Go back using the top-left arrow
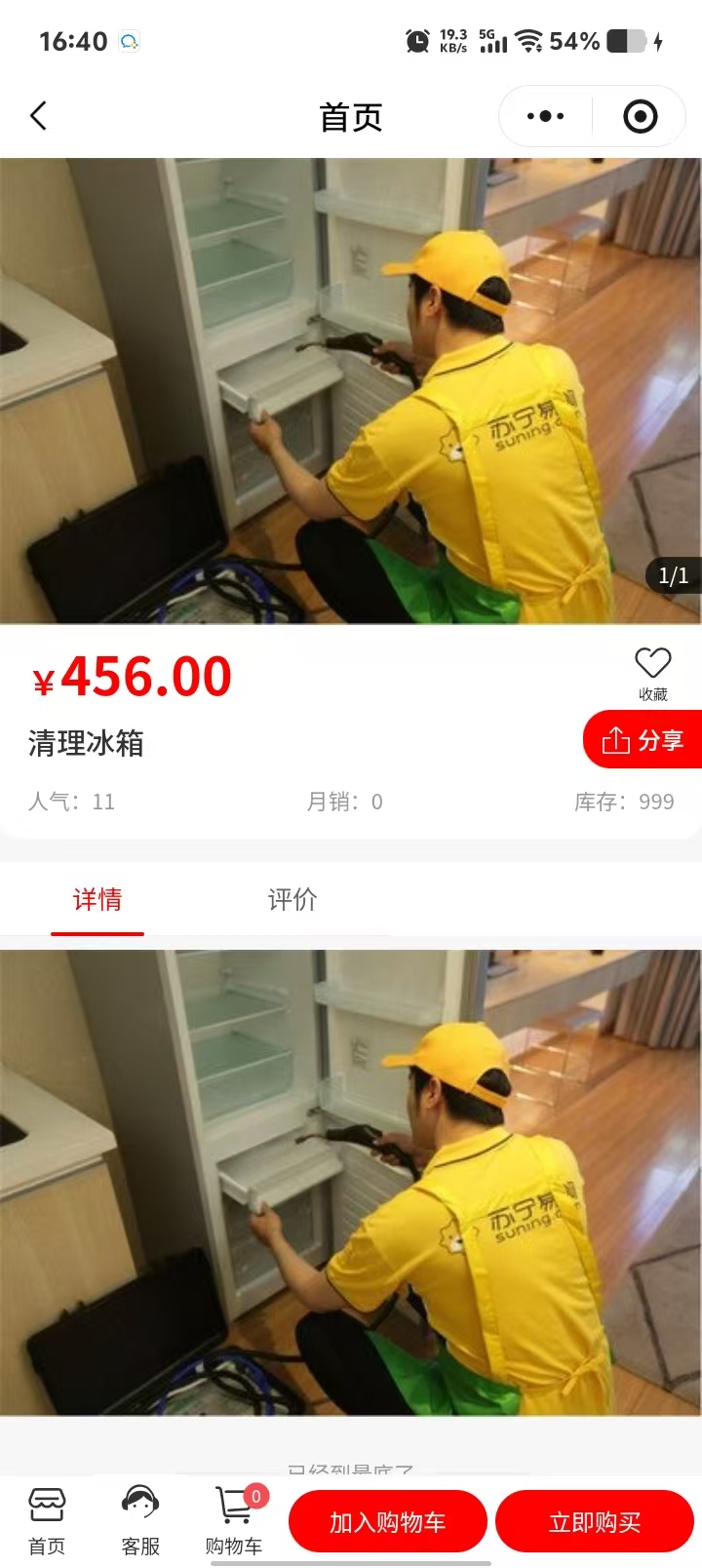 pos(39,116)
